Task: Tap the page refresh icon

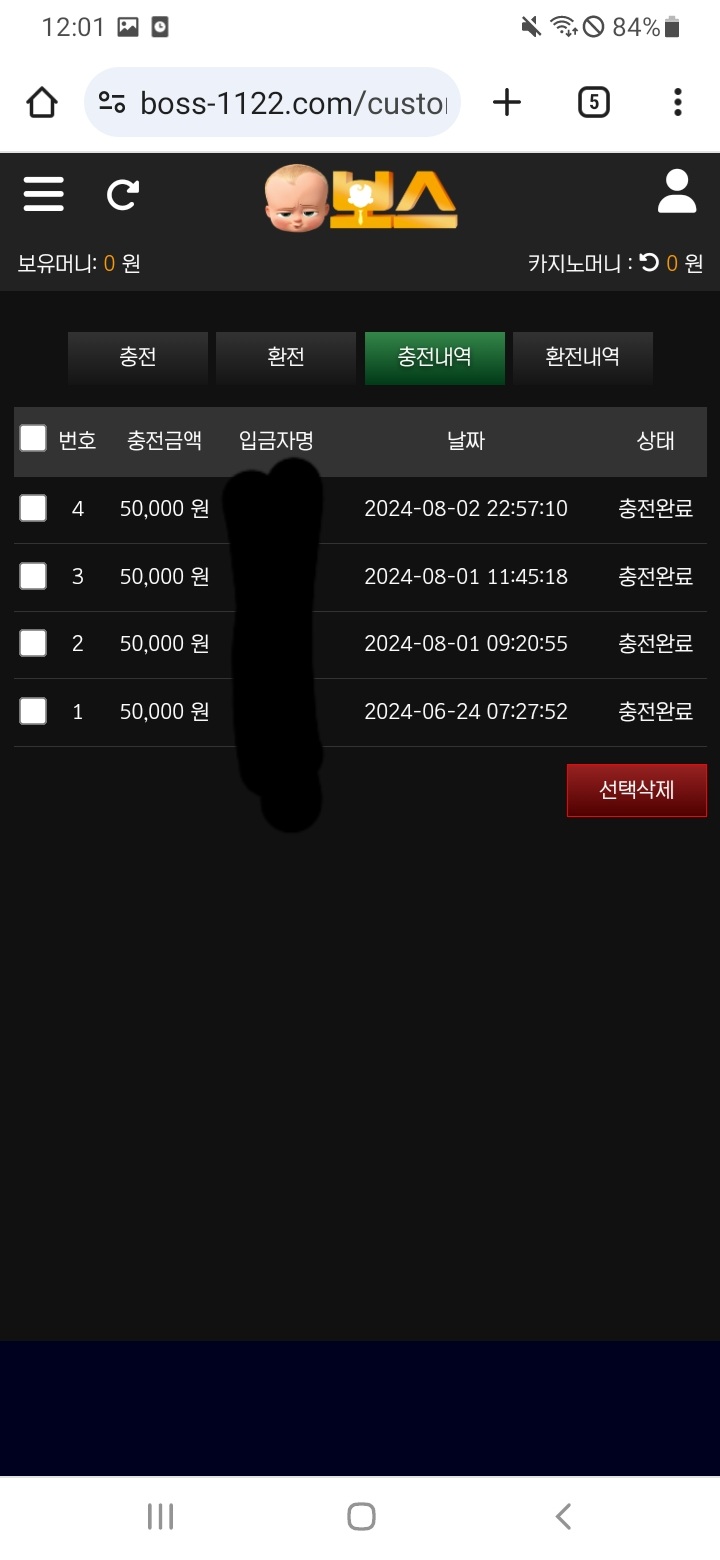Action: (123, 194)
